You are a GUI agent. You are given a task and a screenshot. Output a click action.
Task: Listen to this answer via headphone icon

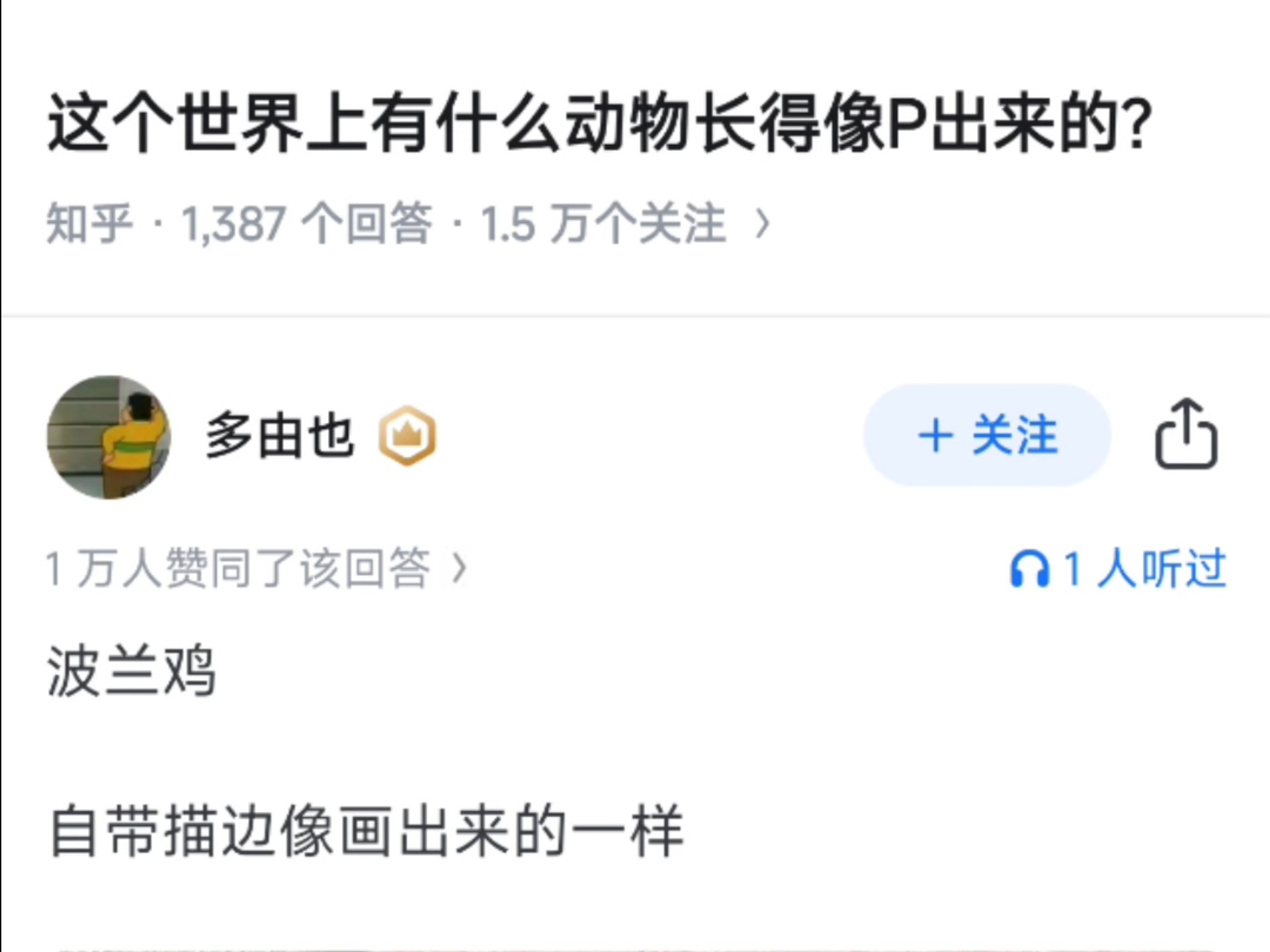coord(1030,569)
